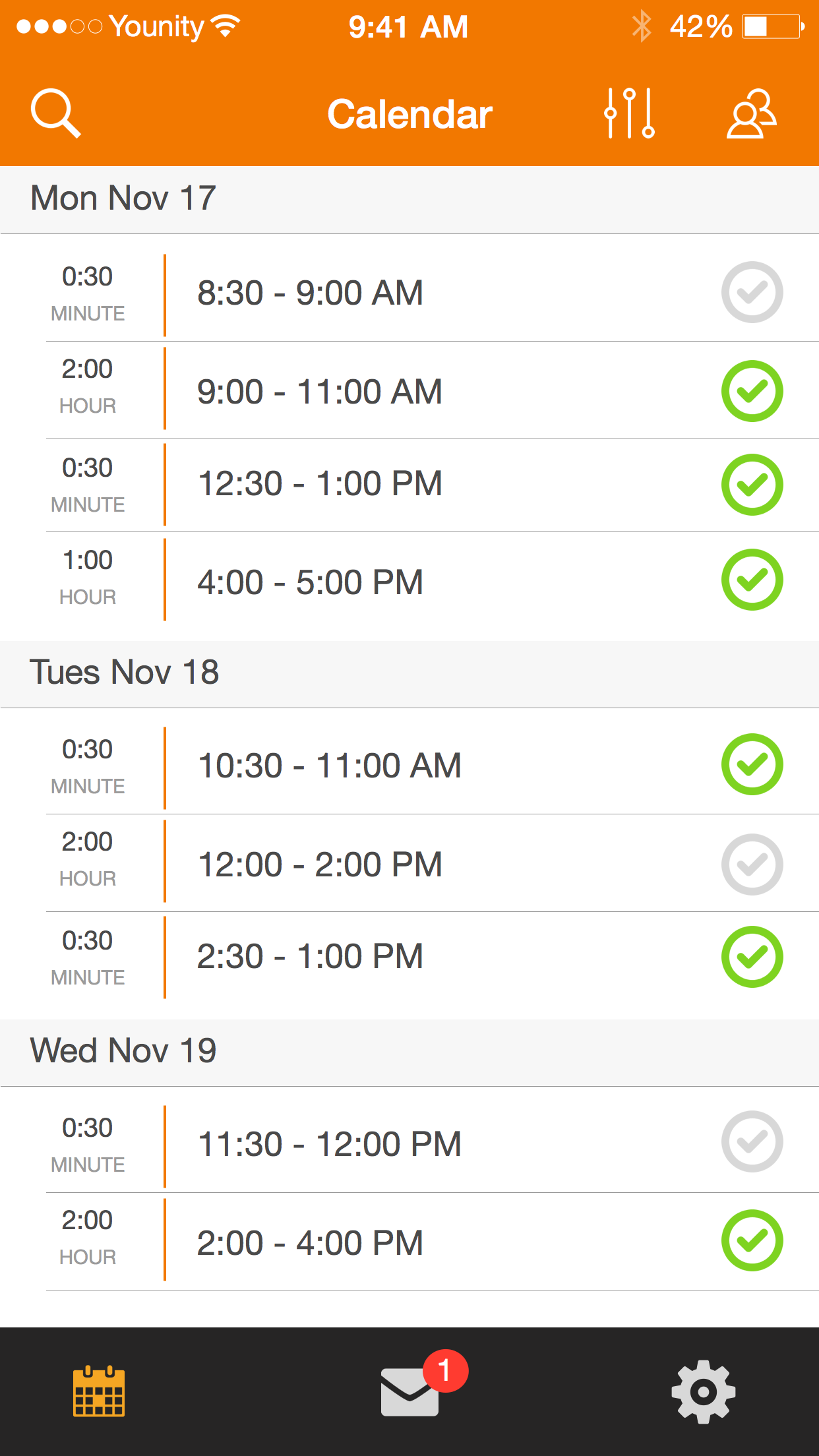Check Wednesday 11:30 - 12:00 PM slot

coord(752,1141)
